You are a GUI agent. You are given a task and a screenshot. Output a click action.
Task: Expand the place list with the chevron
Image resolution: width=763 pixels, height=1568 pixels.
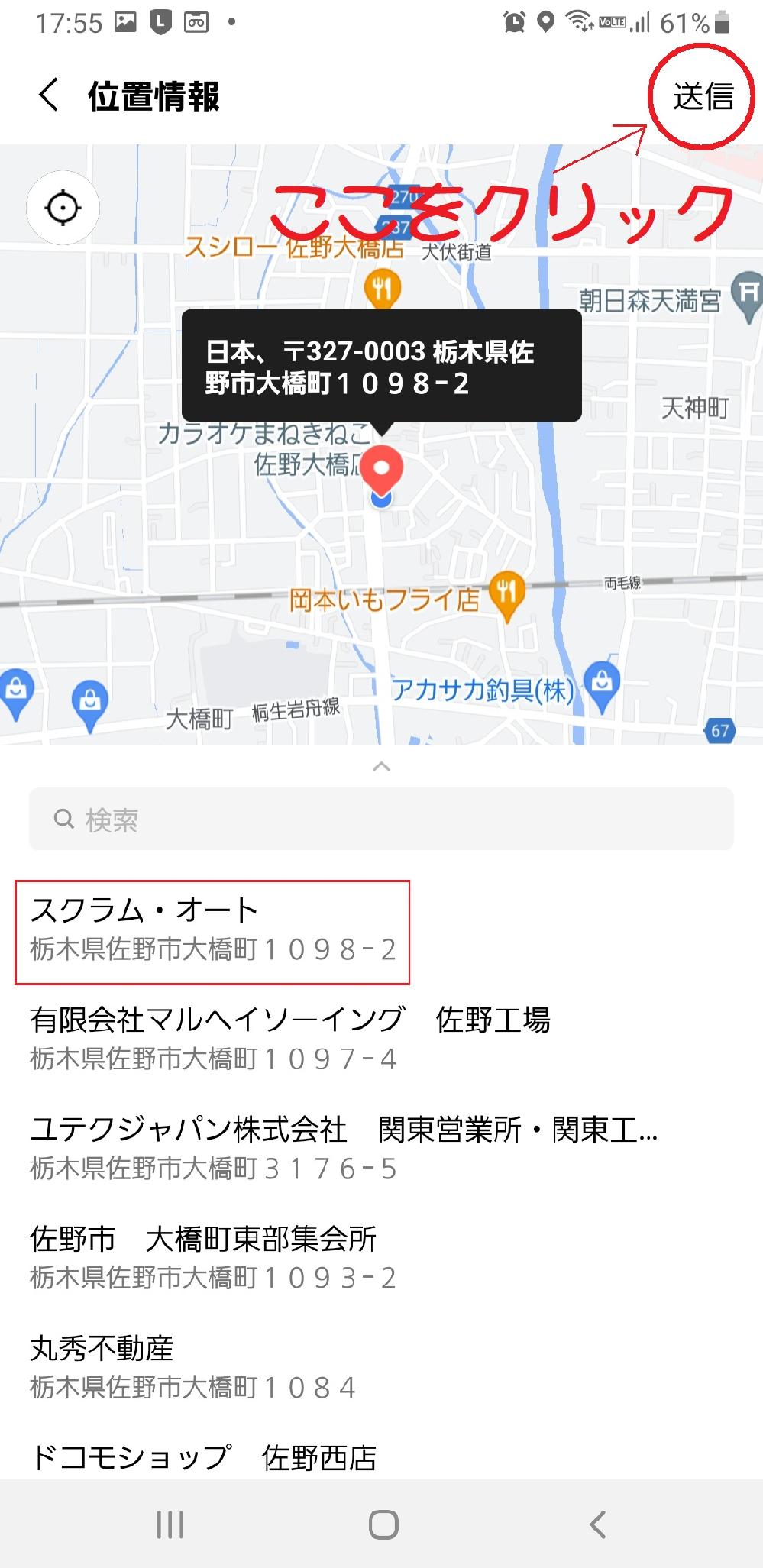coord(381,767)
